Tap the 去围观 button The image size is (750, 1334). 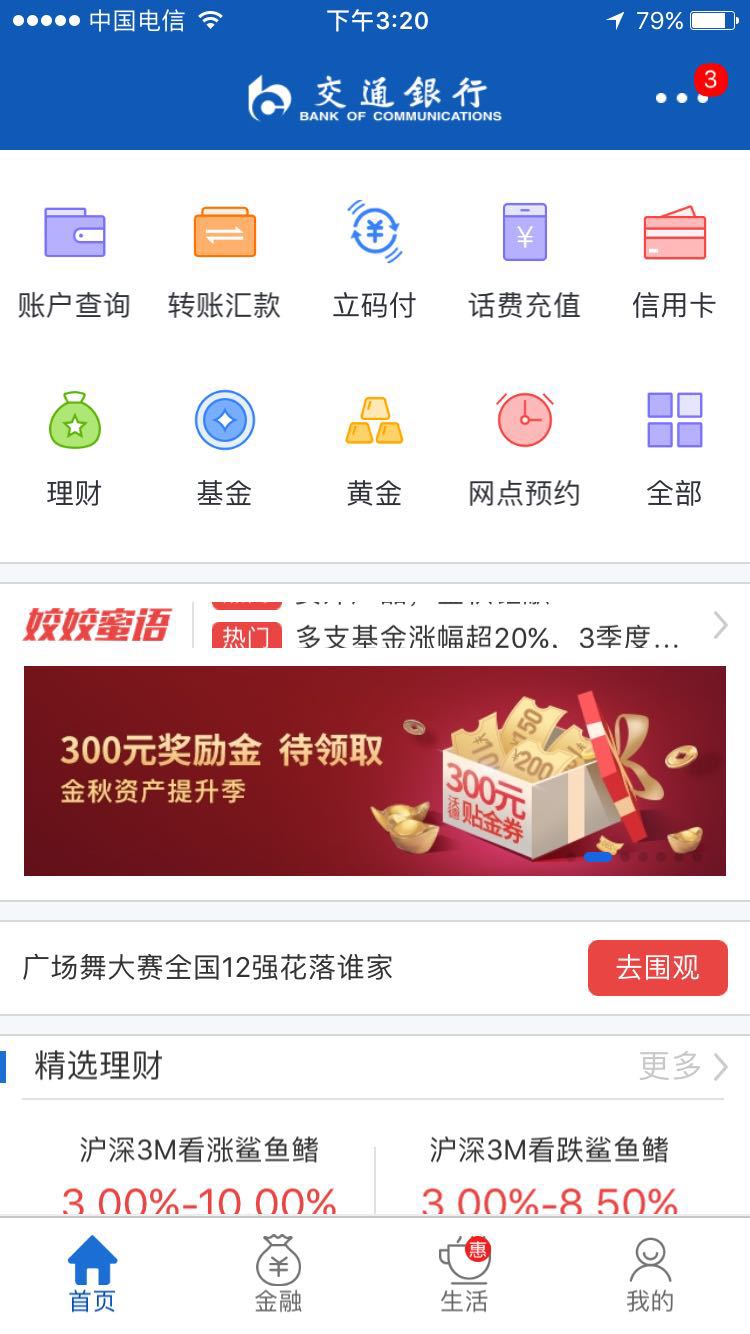coord(657,968)
